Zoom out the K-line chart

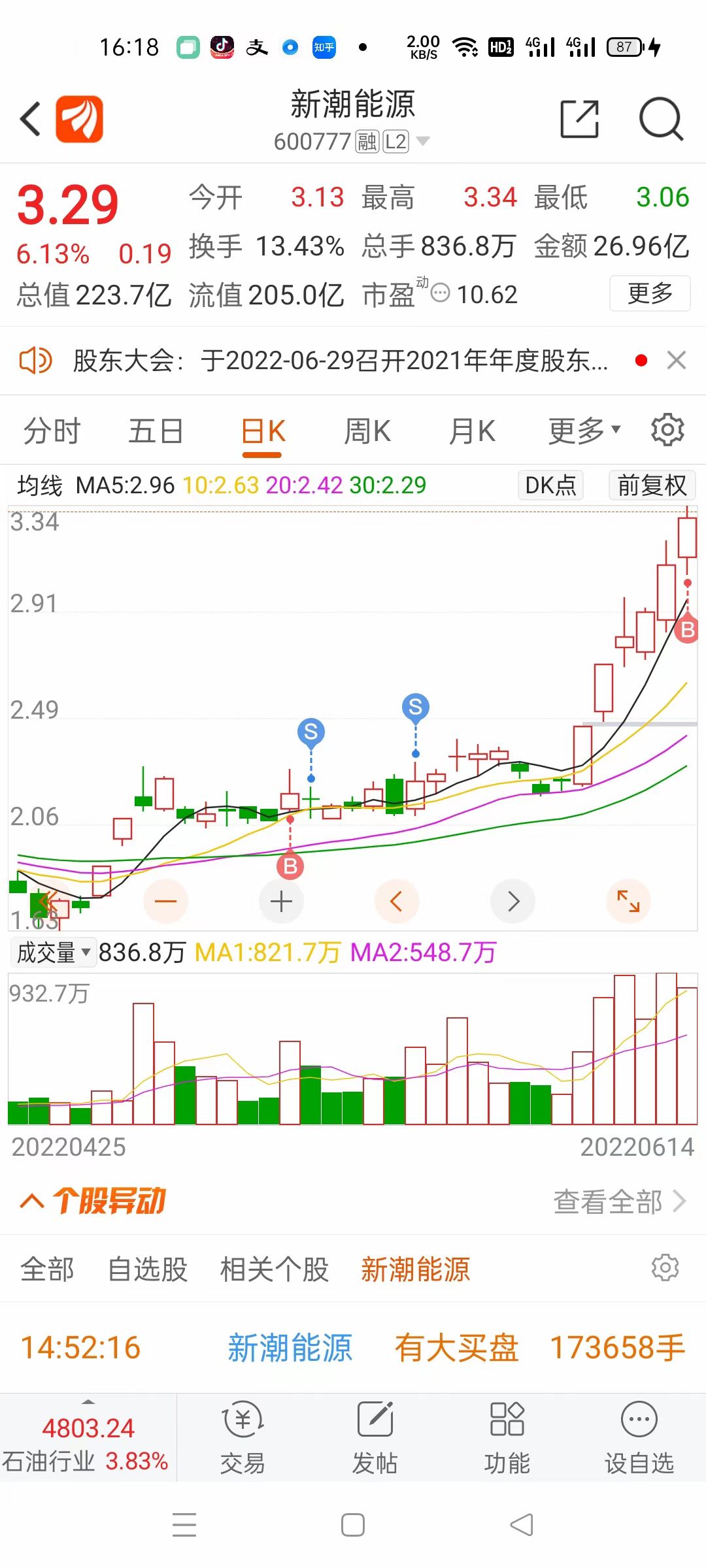166,902
